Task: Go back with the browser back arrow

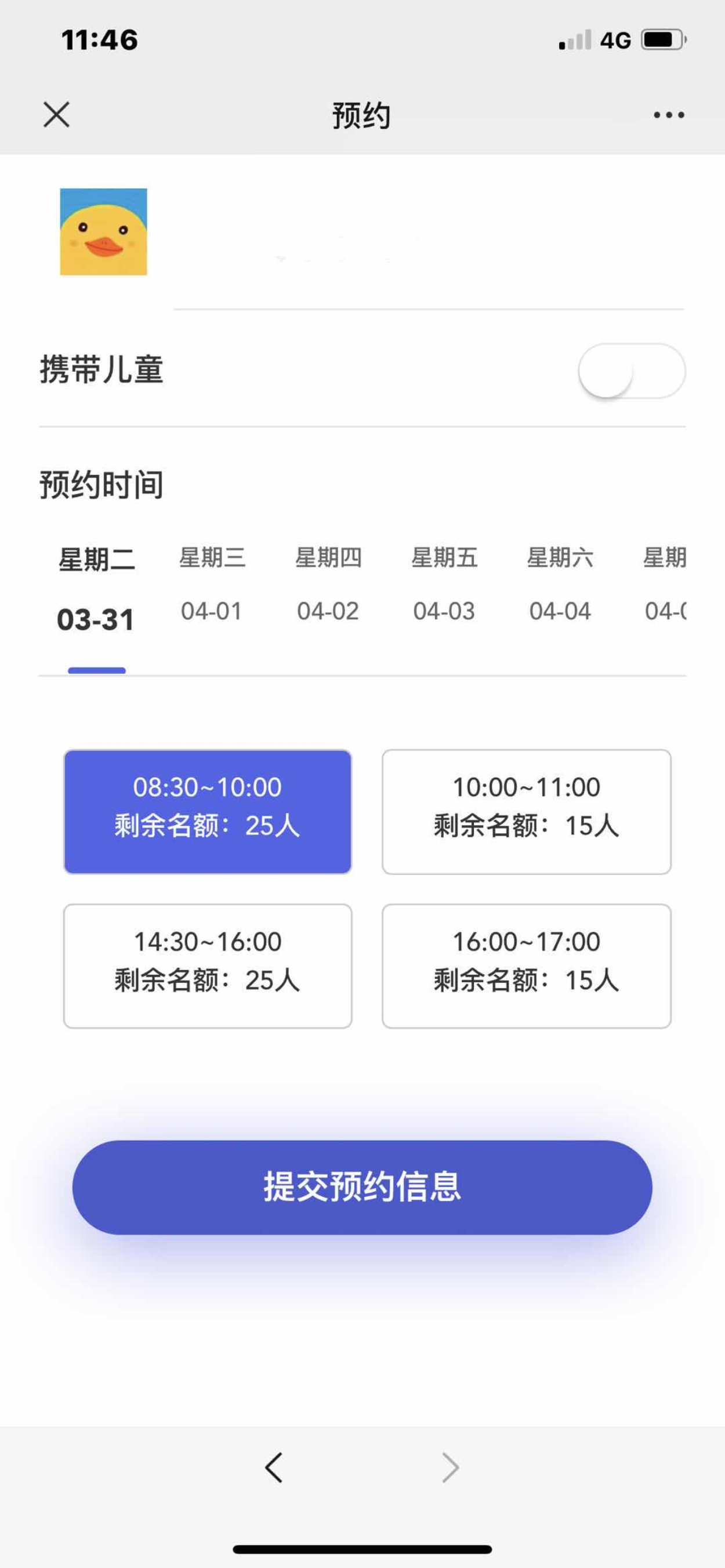Action: (x=274, y=1467)
